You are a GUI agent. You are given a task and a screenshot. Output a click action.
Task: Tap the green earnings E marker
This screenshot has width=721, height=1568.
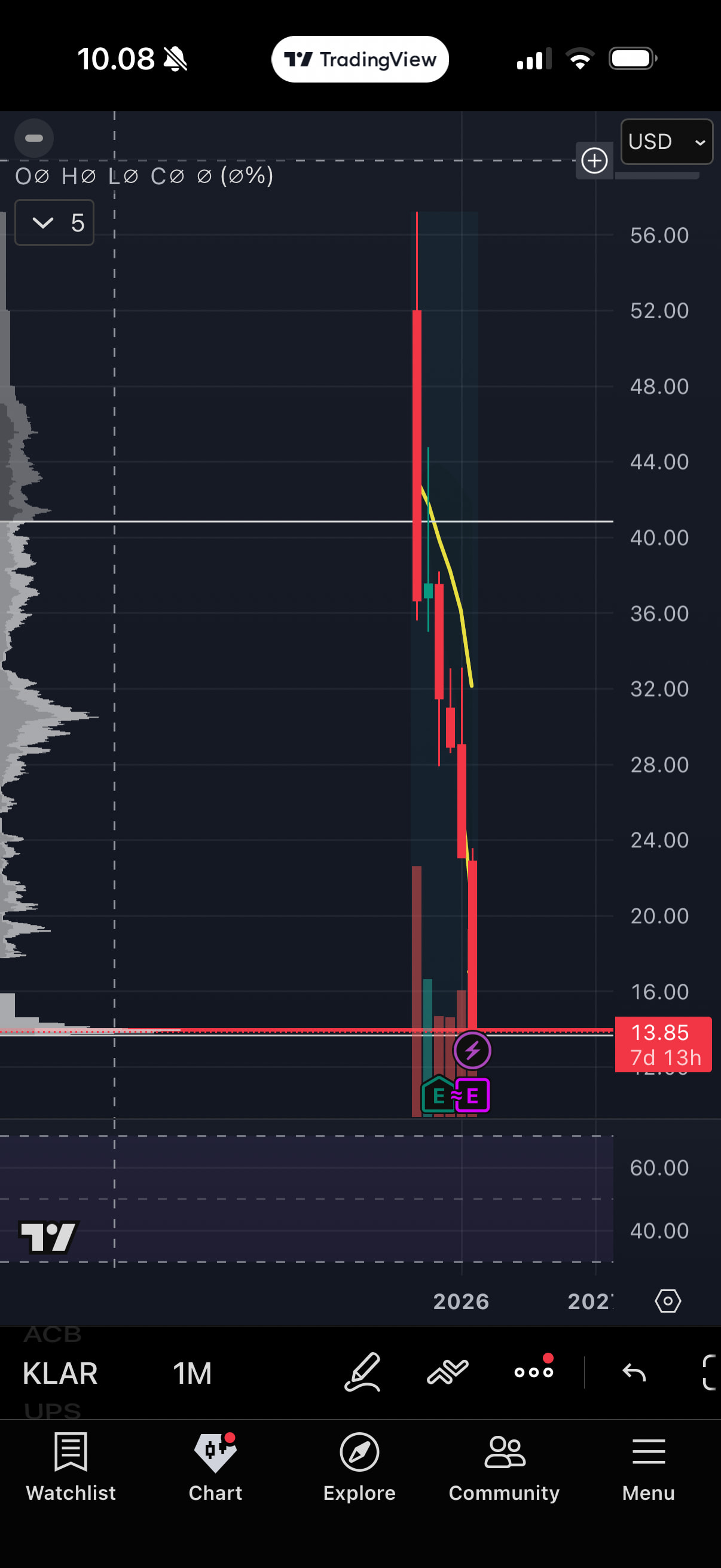438,1096
